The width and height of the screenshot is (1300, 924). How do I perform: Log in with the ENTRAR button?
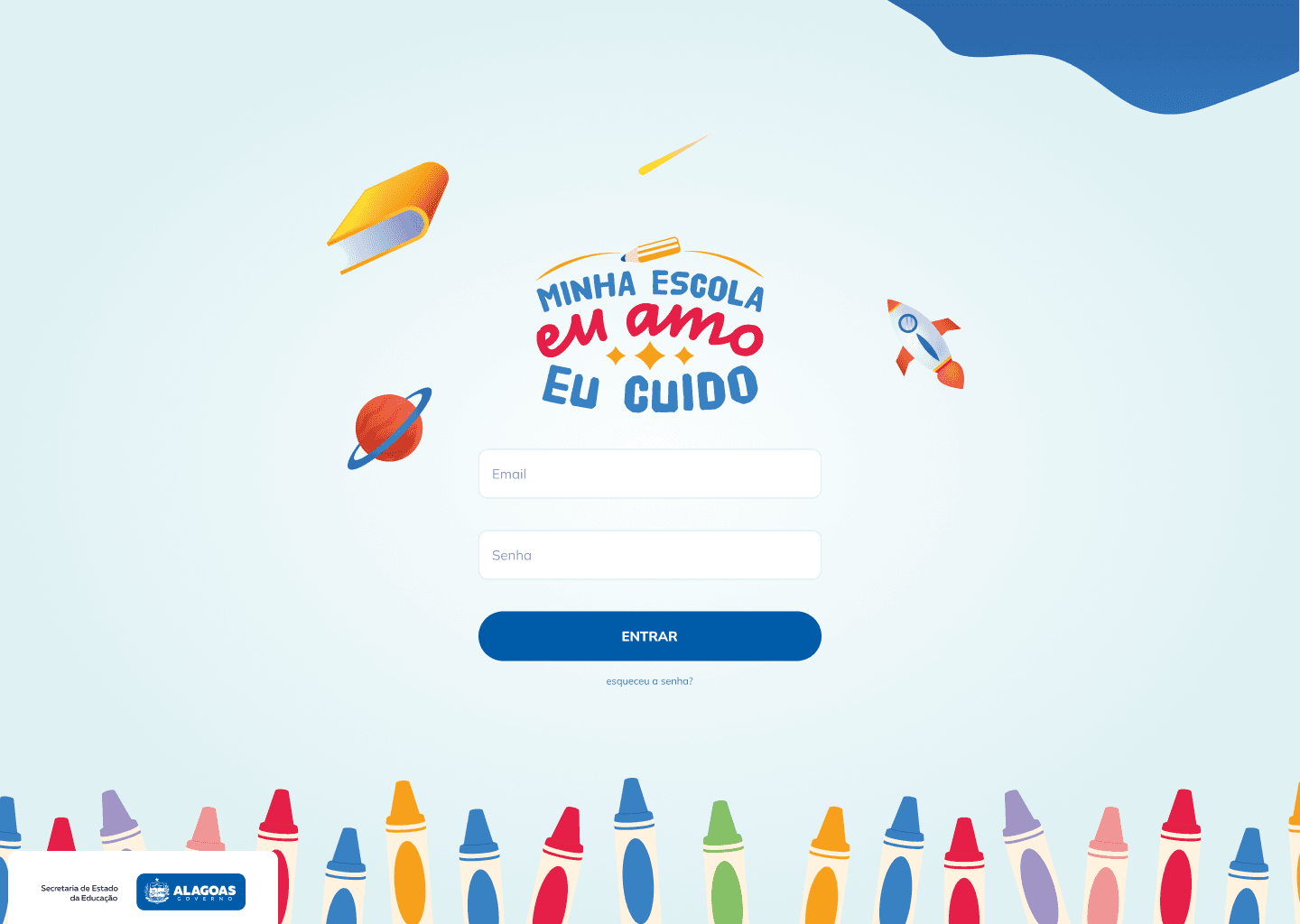click(649, 636)
